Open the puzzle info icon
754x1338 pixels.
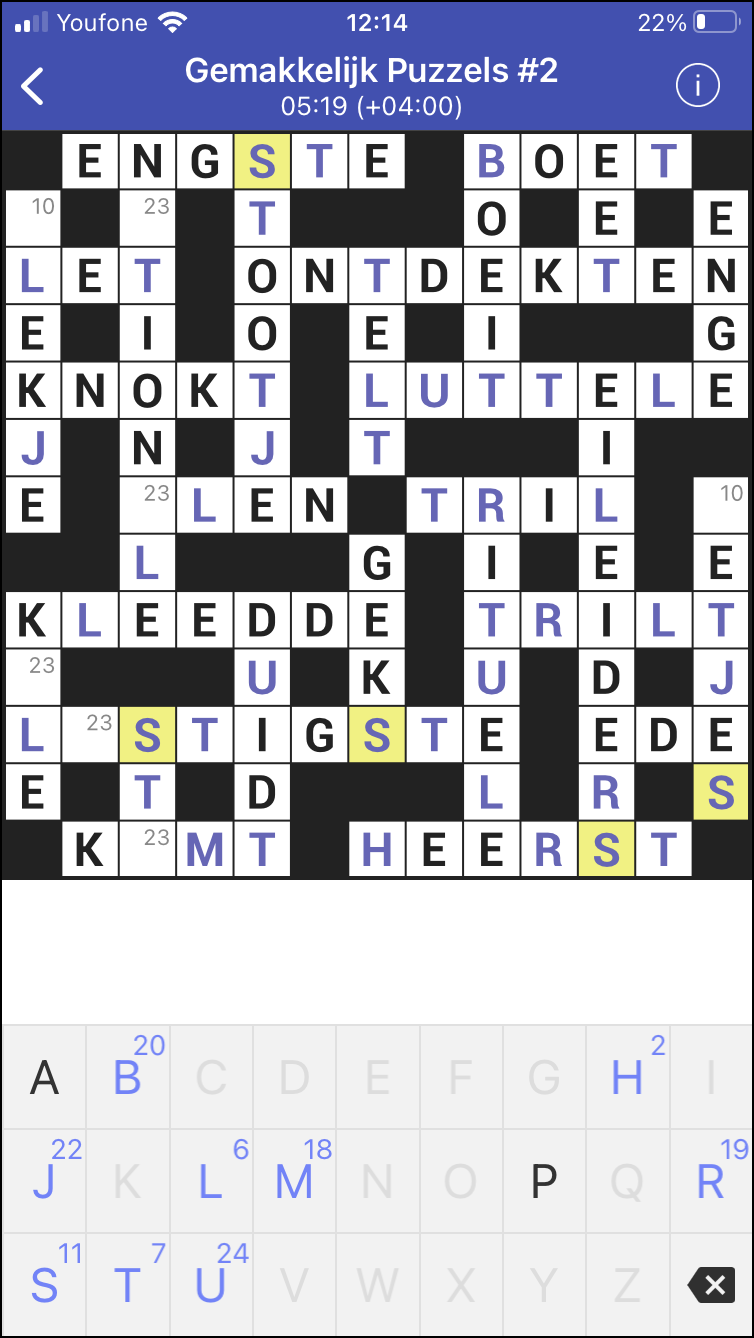[697, 86]
